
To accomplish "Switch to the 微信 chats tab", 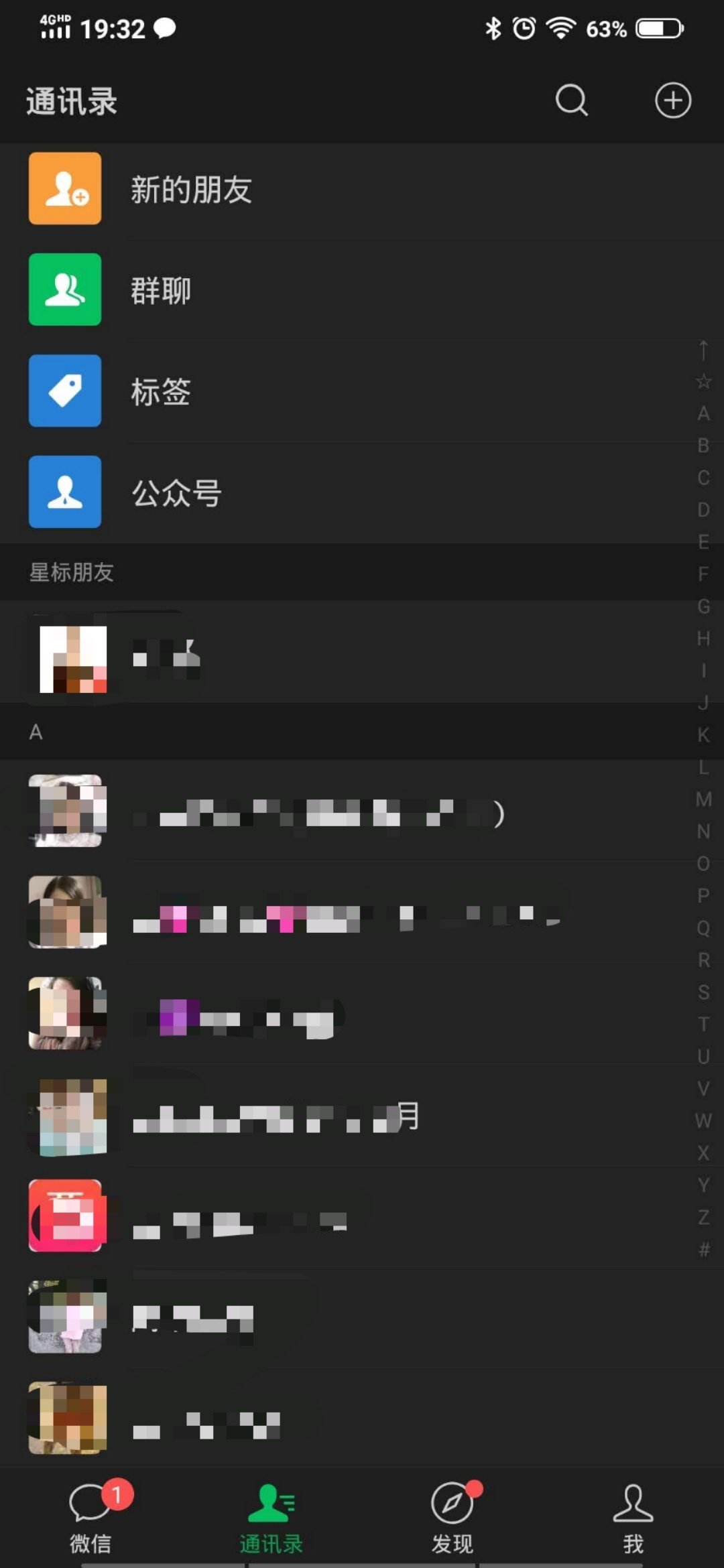I will pyautogui.click(x=91, y=1516).
